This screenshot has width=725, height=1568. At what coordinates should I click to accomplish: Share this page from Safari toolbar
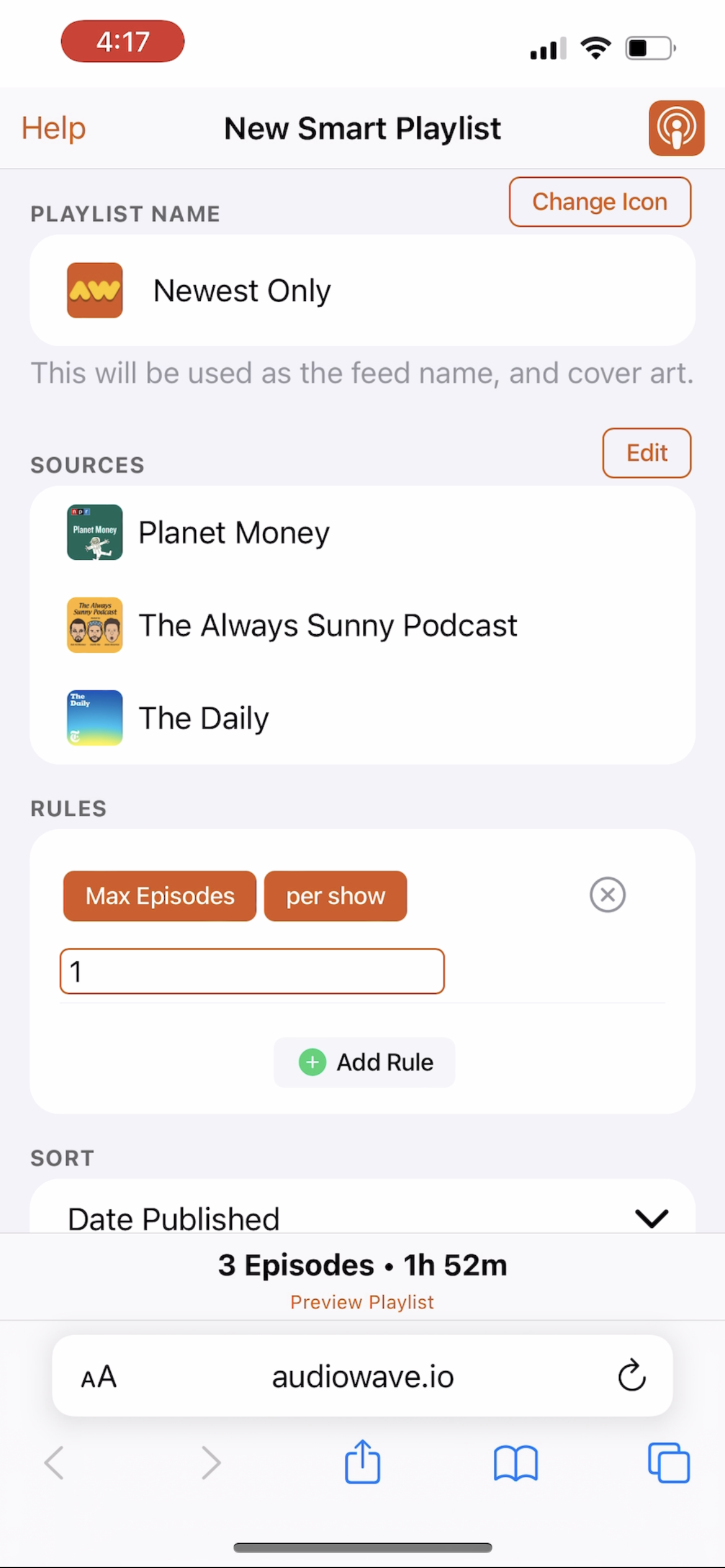pos(362,1462)
